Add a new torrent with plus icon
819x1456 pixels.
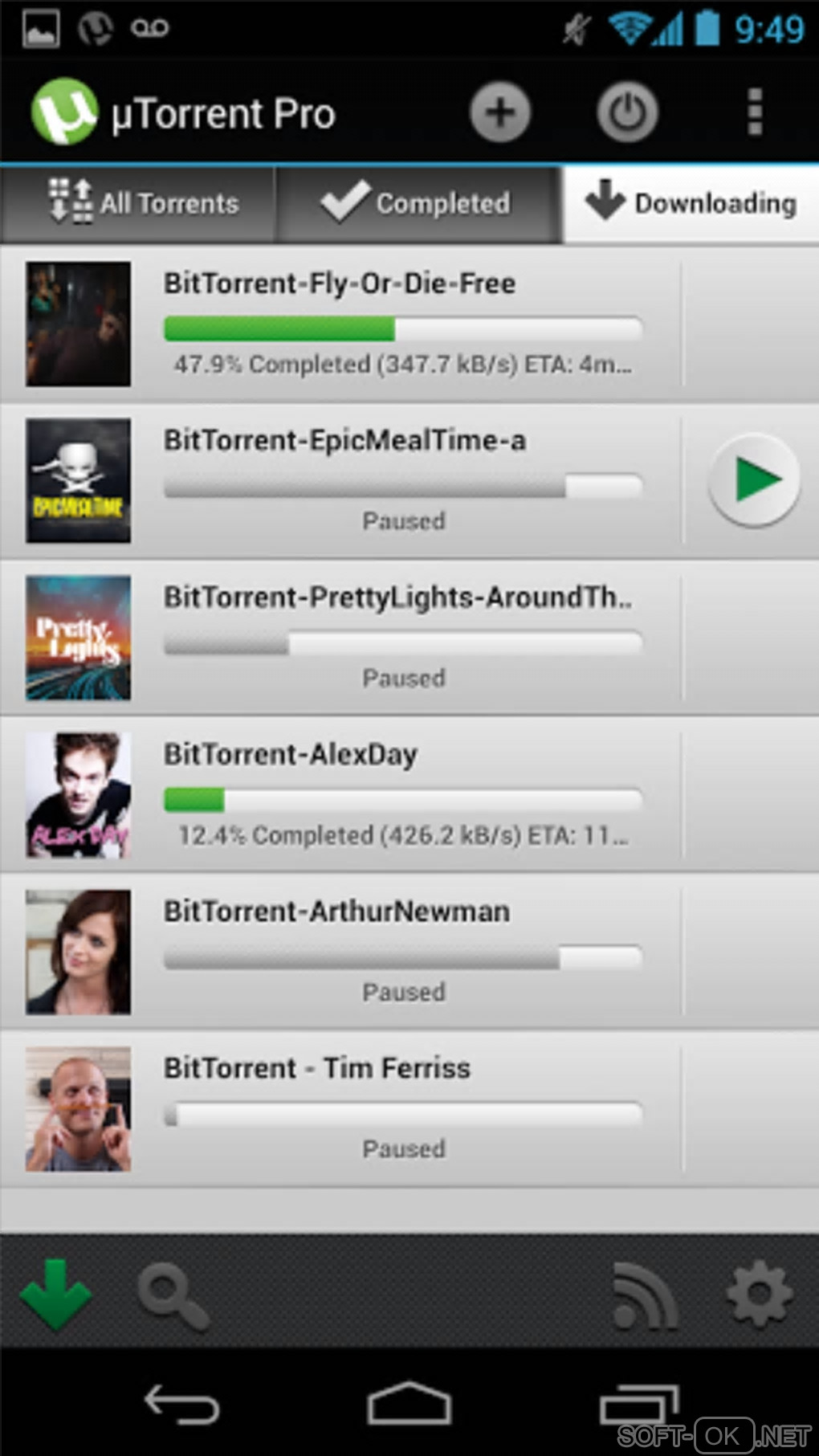(499, 112)
